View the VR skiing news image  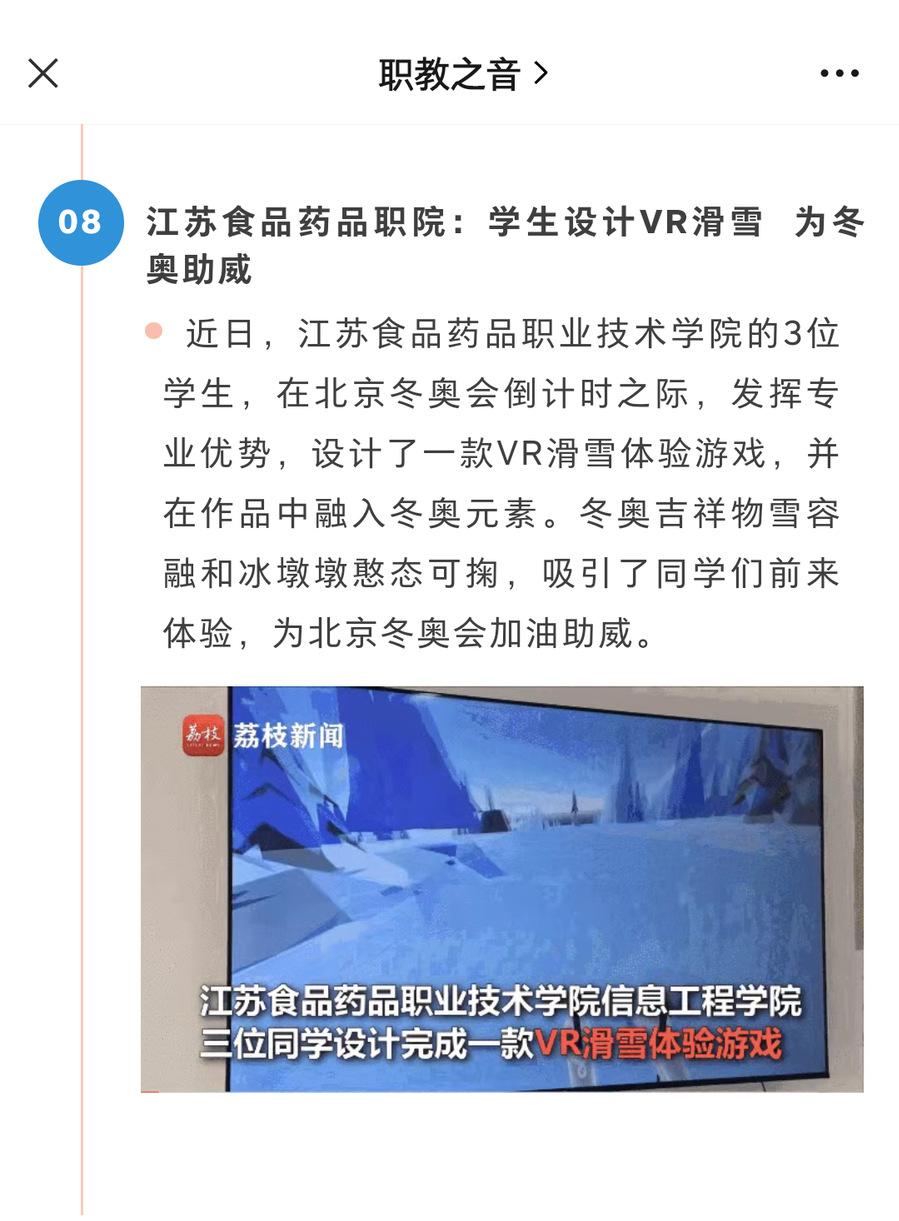pyautogui.click(x=502, y=888)
